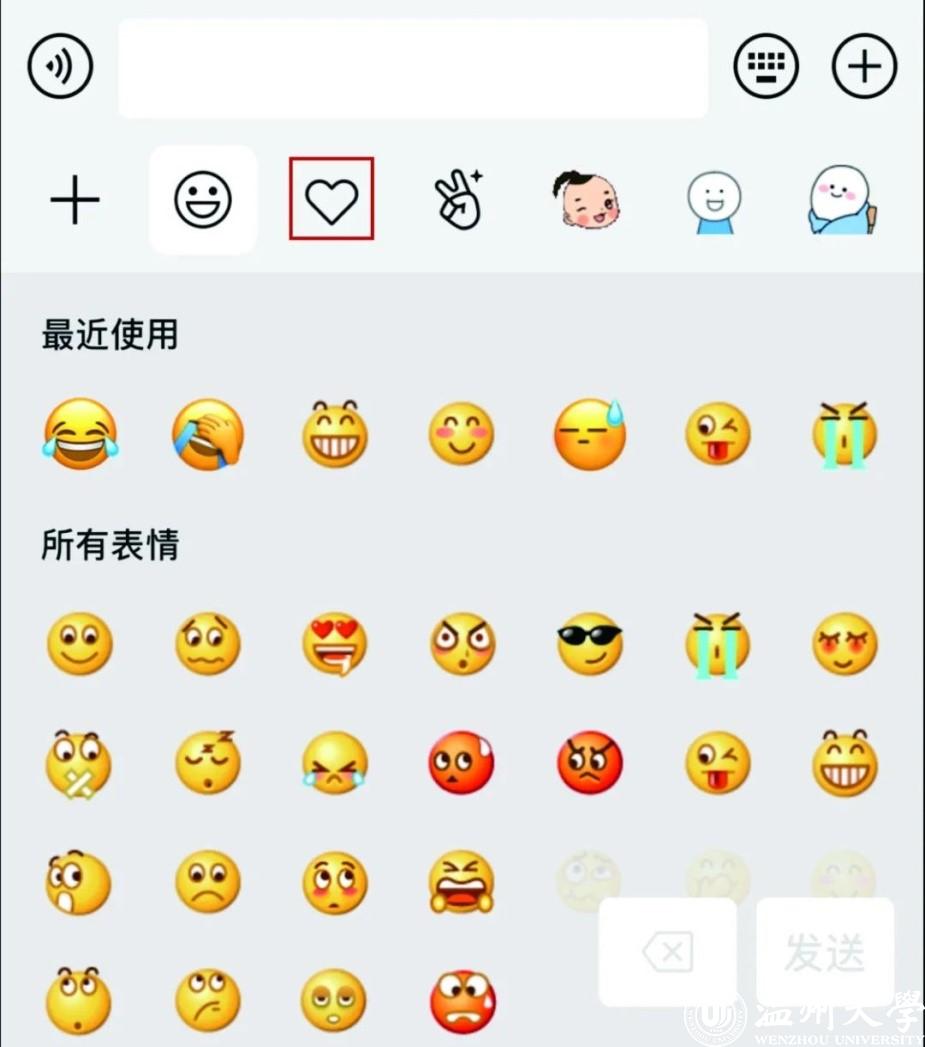The image size is (925, 1047).
Task: Insert the facepalm laughing emoji from recents
Action: pos(207,434)
